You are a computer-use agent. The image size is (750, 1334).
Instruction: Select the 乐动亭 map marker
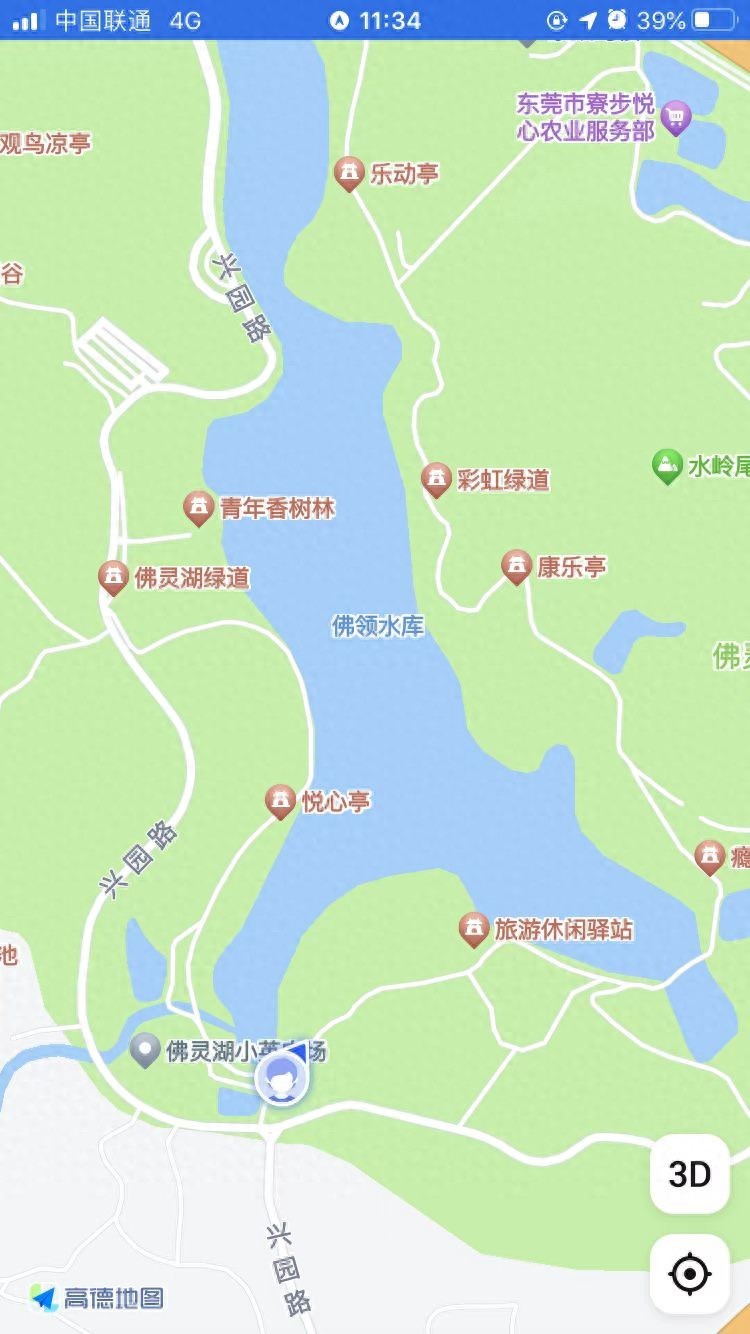349,173
